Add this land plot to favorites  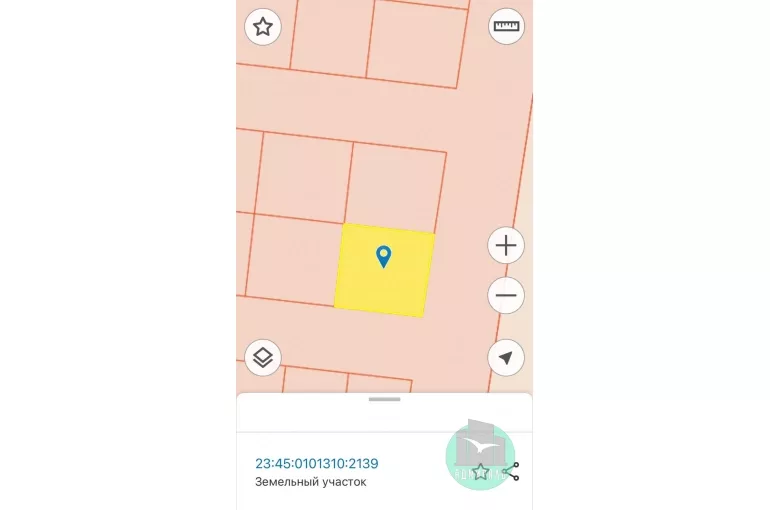tap(481, 472)
